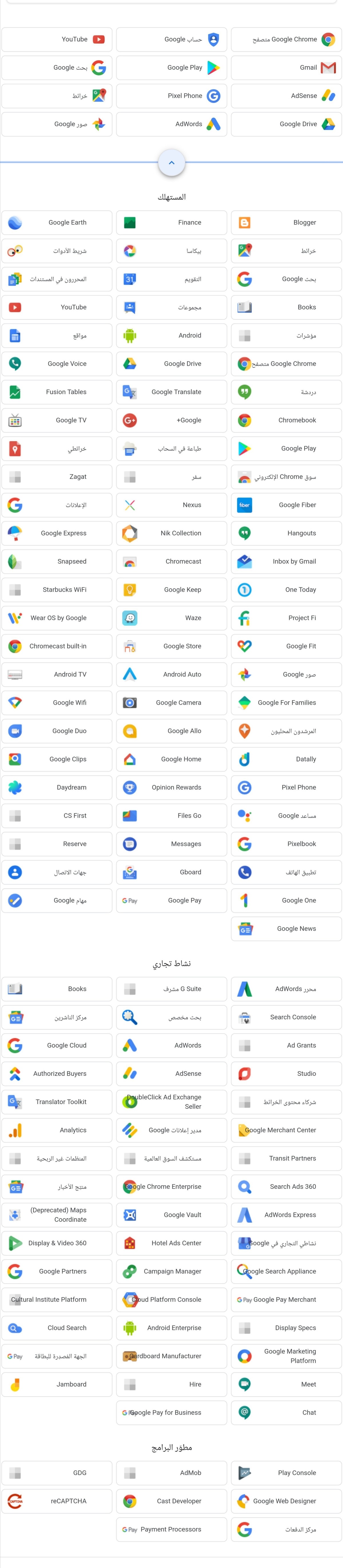Viewport: 343px width, 1568px height.
Task: Open Google Earth
Action: pyautogui.click(x=57, y=223)
